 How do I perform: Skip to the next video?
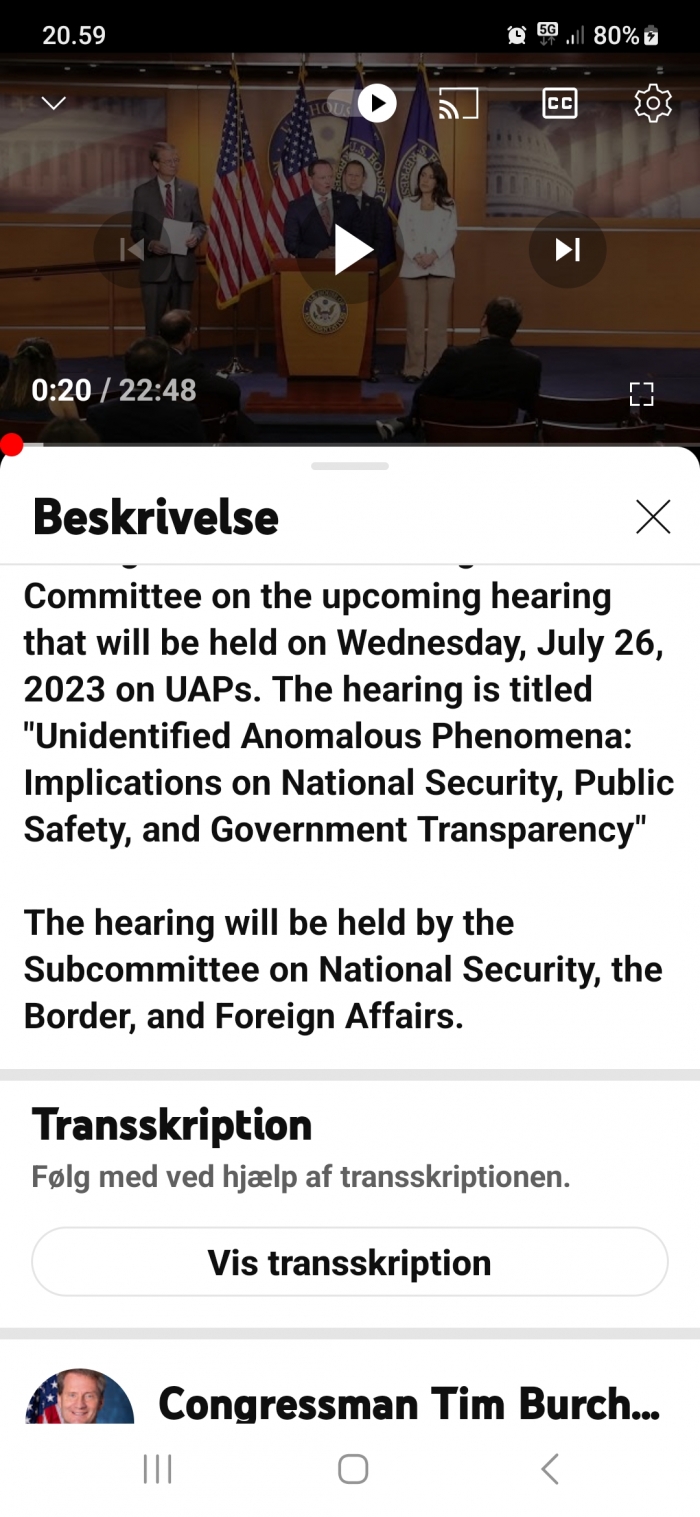tap(568, 249)
